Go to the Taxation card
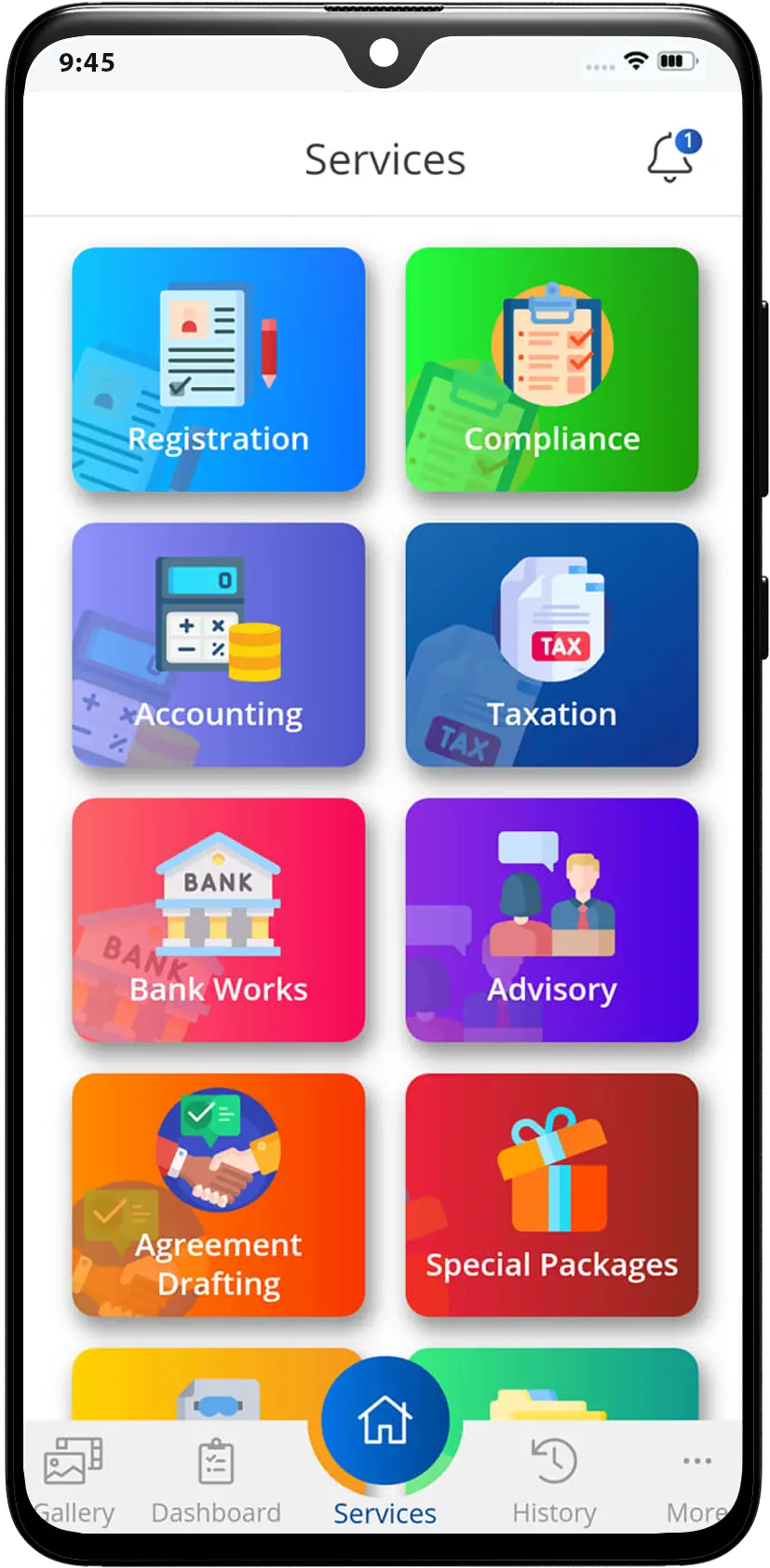Screen dimensions: 770x1568 551,645
